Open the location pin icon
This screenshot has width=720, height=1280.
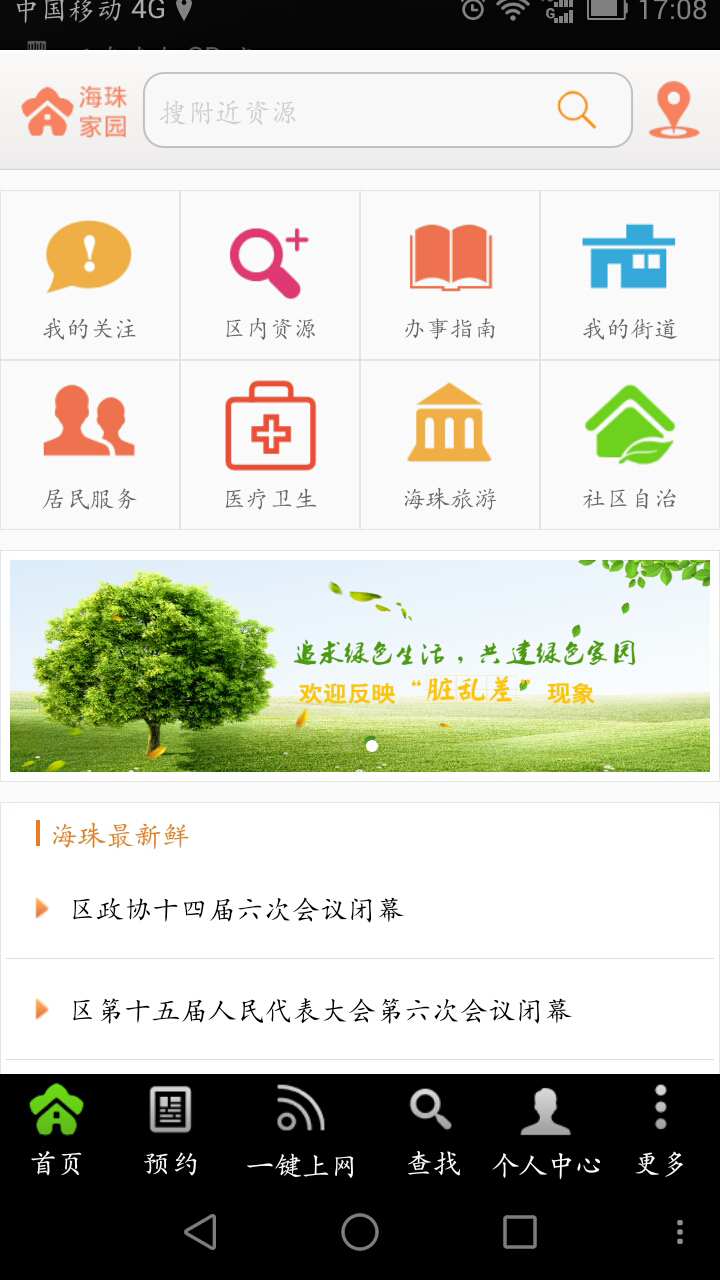pyautogui.click(x=673, y=110)
